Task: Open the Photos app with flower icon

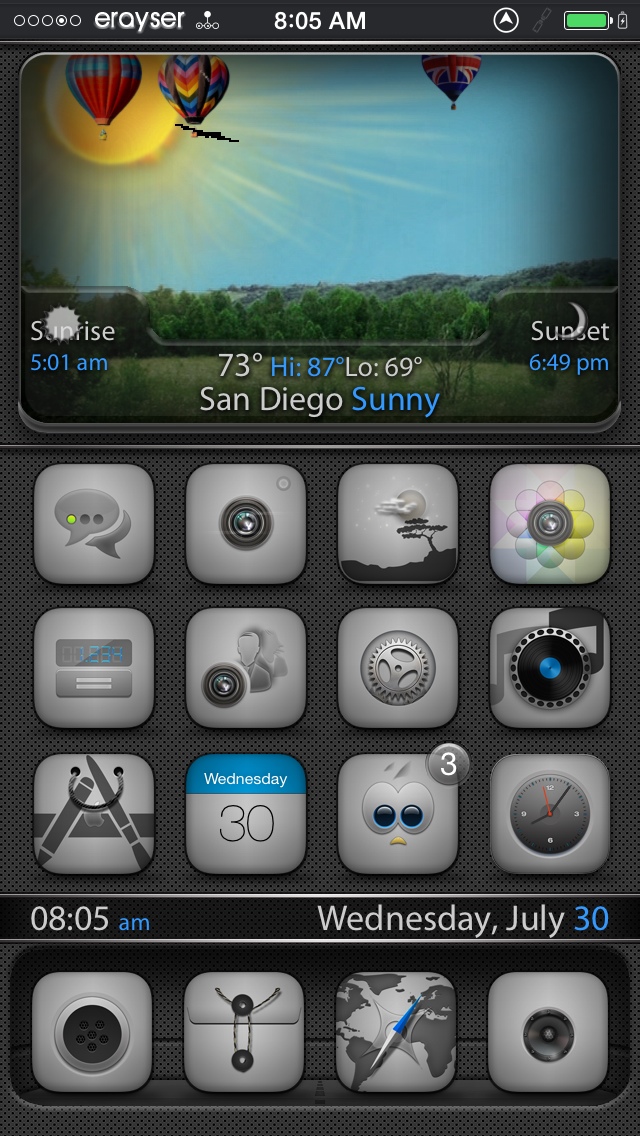Action: pyautogui.click(x=550, y=523)
